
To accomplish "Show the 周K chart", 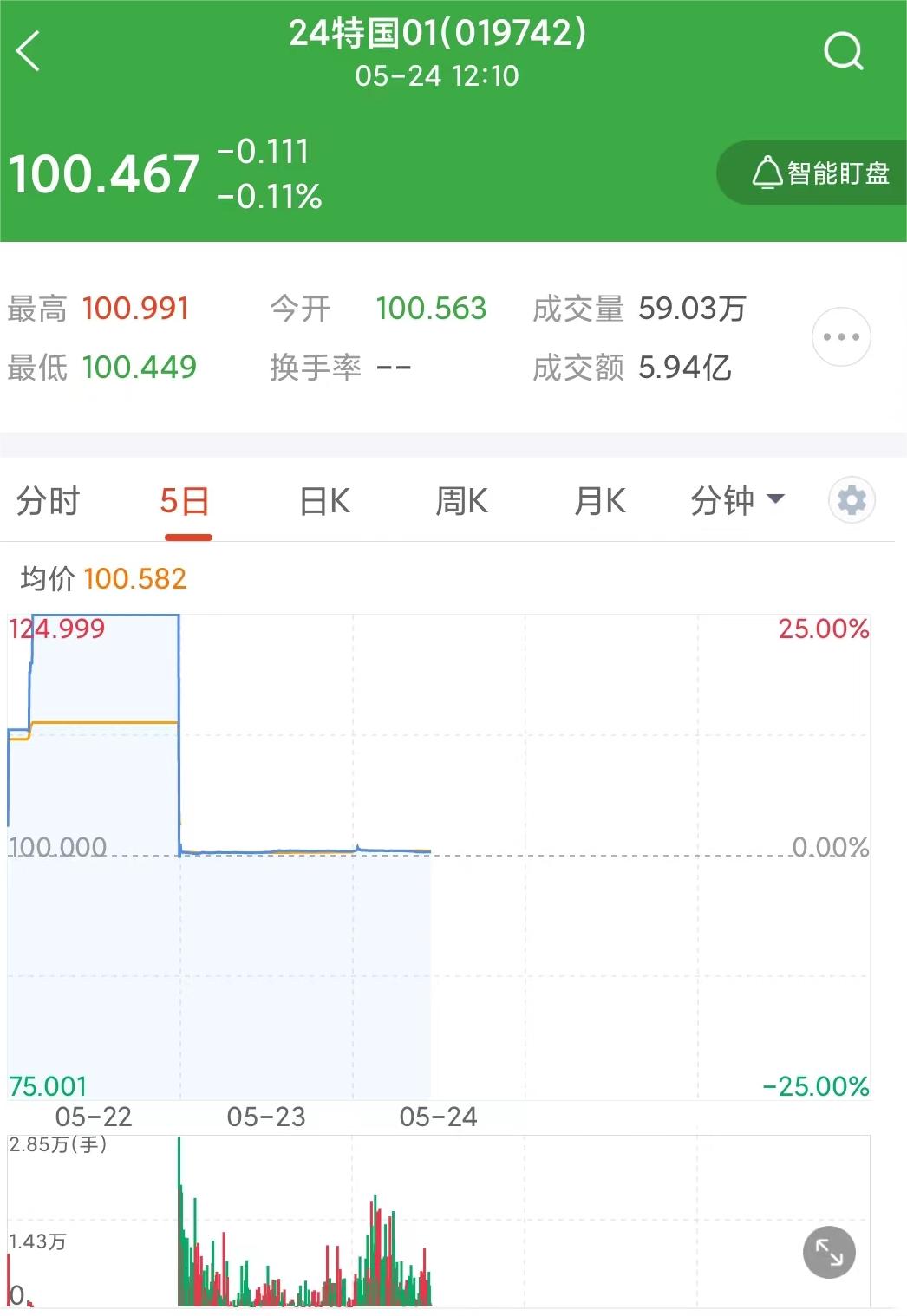I will point(461,501).
